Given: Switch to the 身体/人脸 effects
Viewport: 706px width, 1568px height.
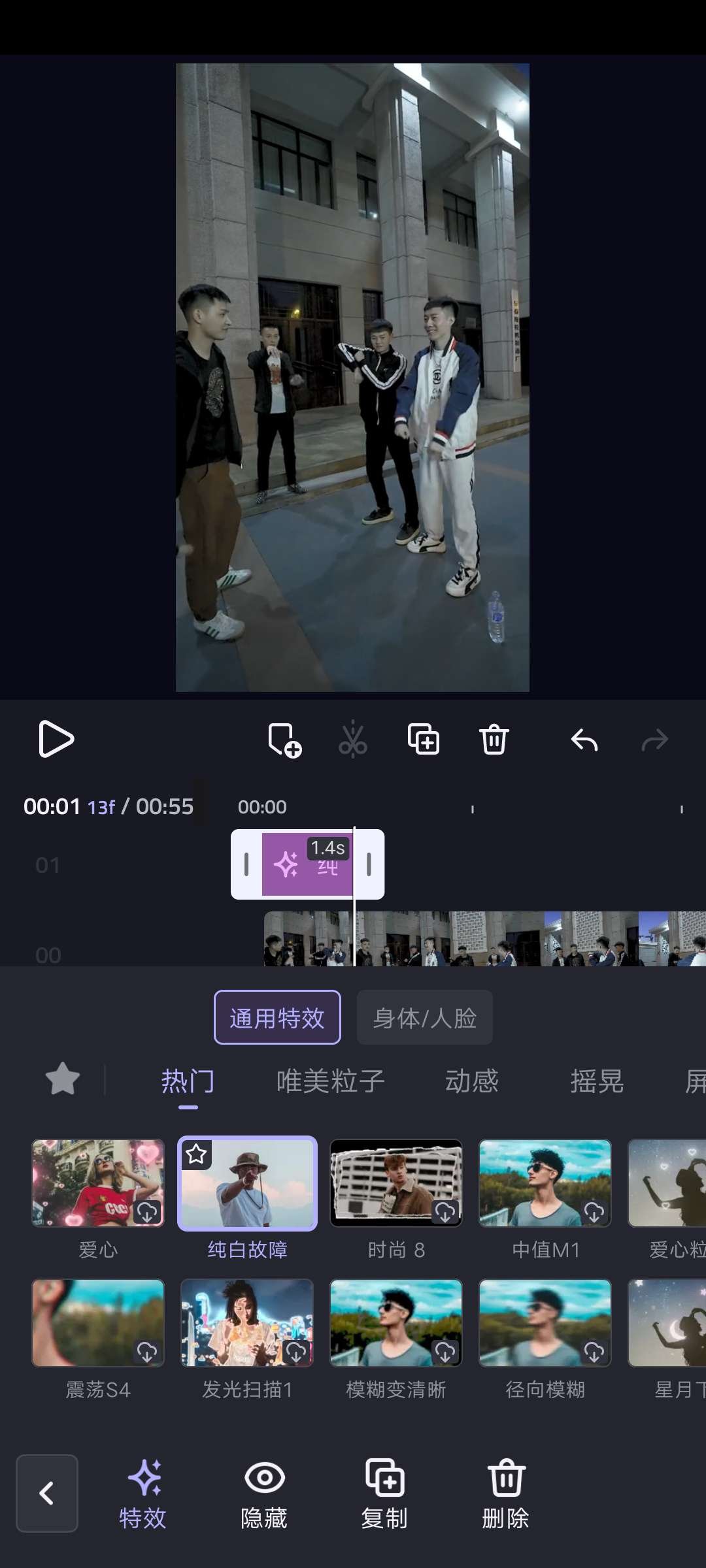Looking at the screenshot, I should 424,1018.
